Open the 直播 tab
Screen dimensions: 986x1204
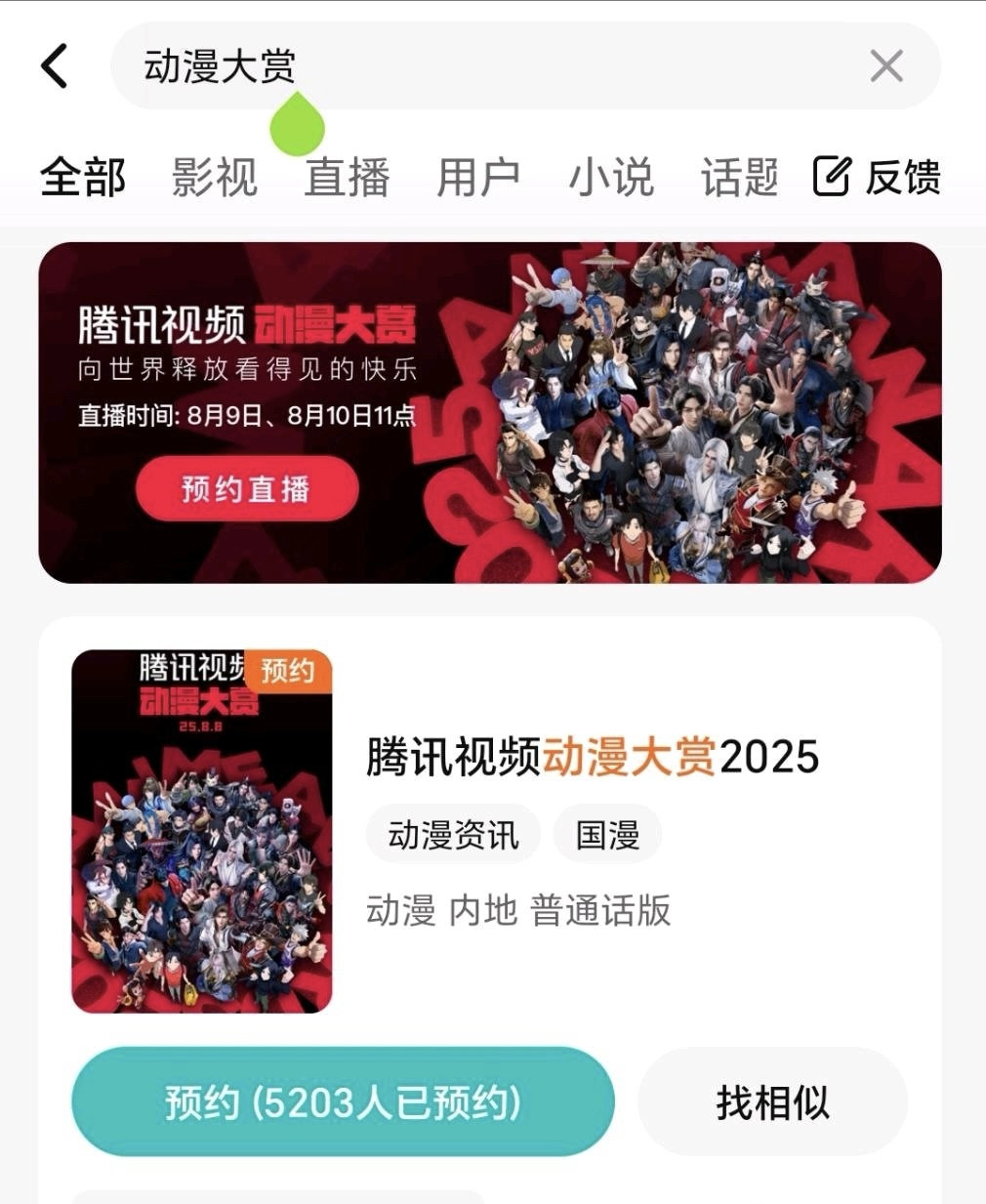347,178
